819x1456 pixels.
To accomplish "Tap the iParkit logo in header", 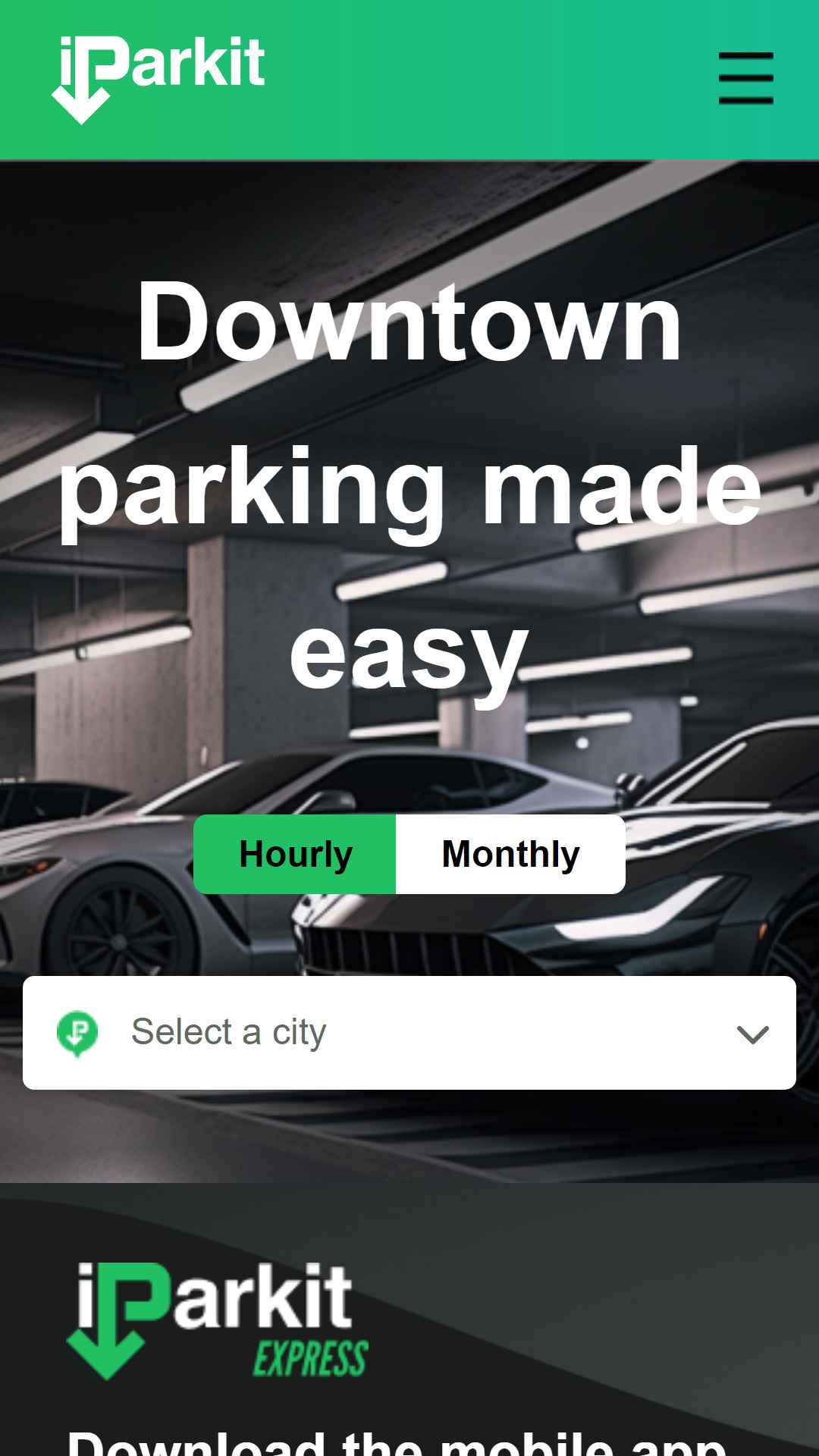I will tap(158, 80).
